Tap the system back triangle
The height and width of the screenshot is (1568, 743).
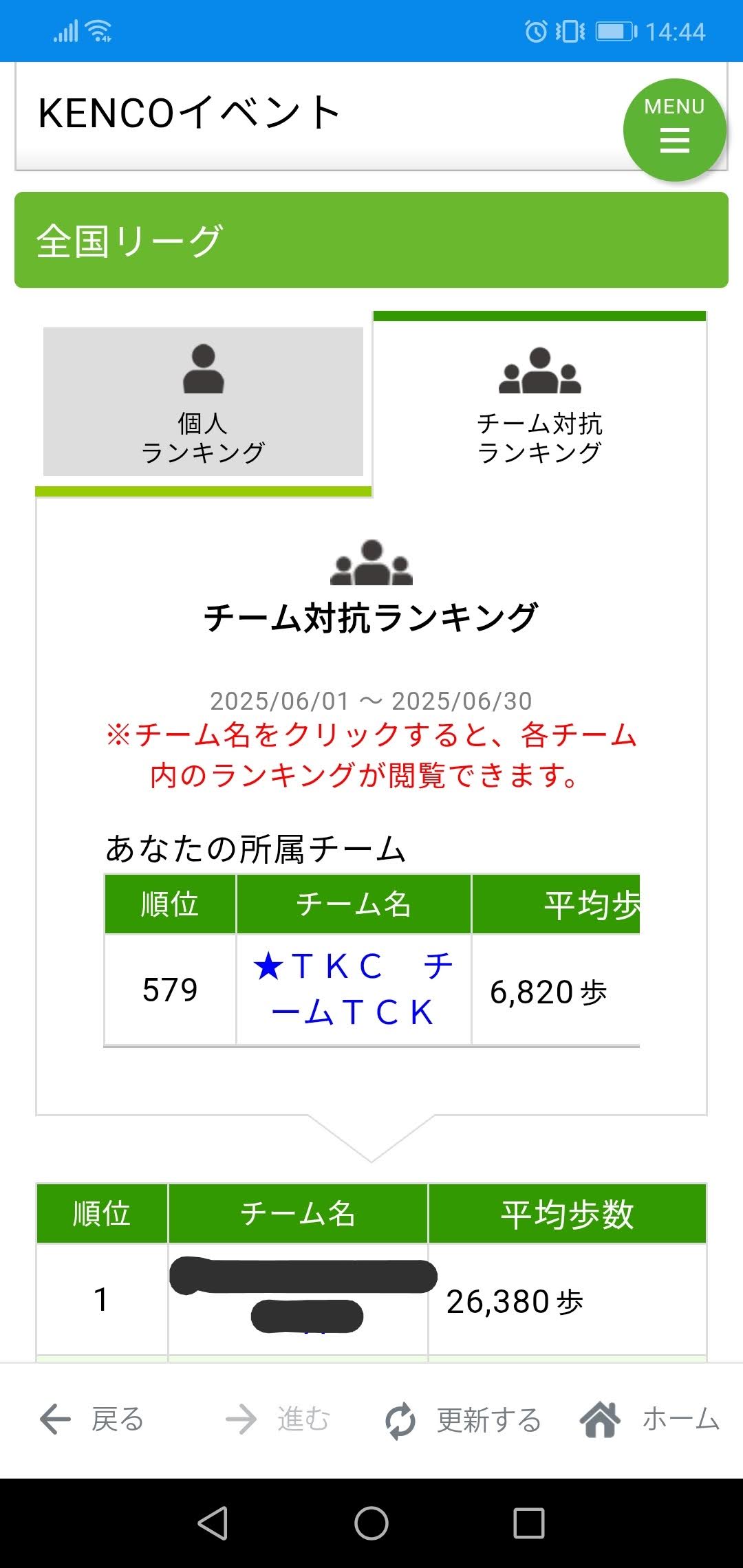point(213,1523)
